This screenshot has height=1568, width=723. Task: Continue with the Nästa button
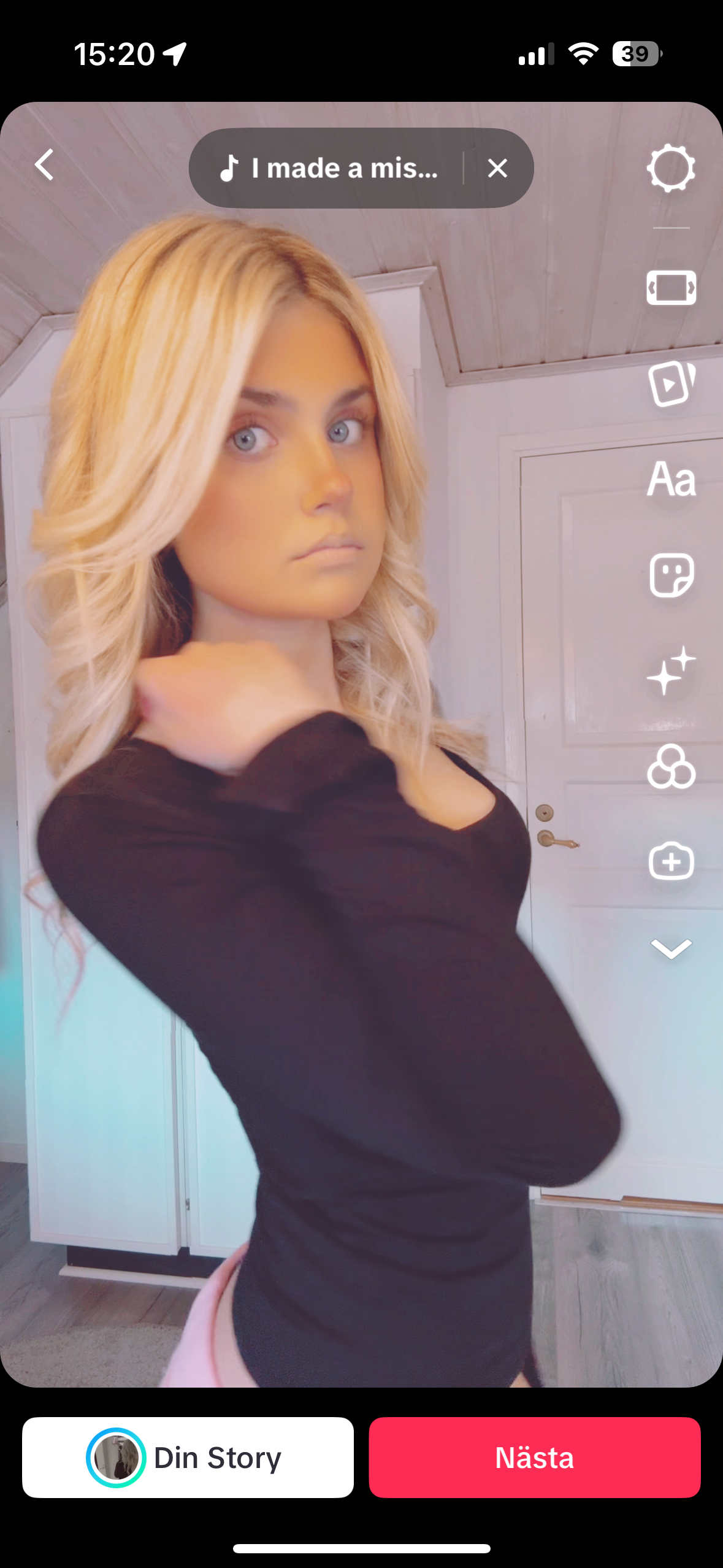pyautogui.click(x=534, y=1458)
